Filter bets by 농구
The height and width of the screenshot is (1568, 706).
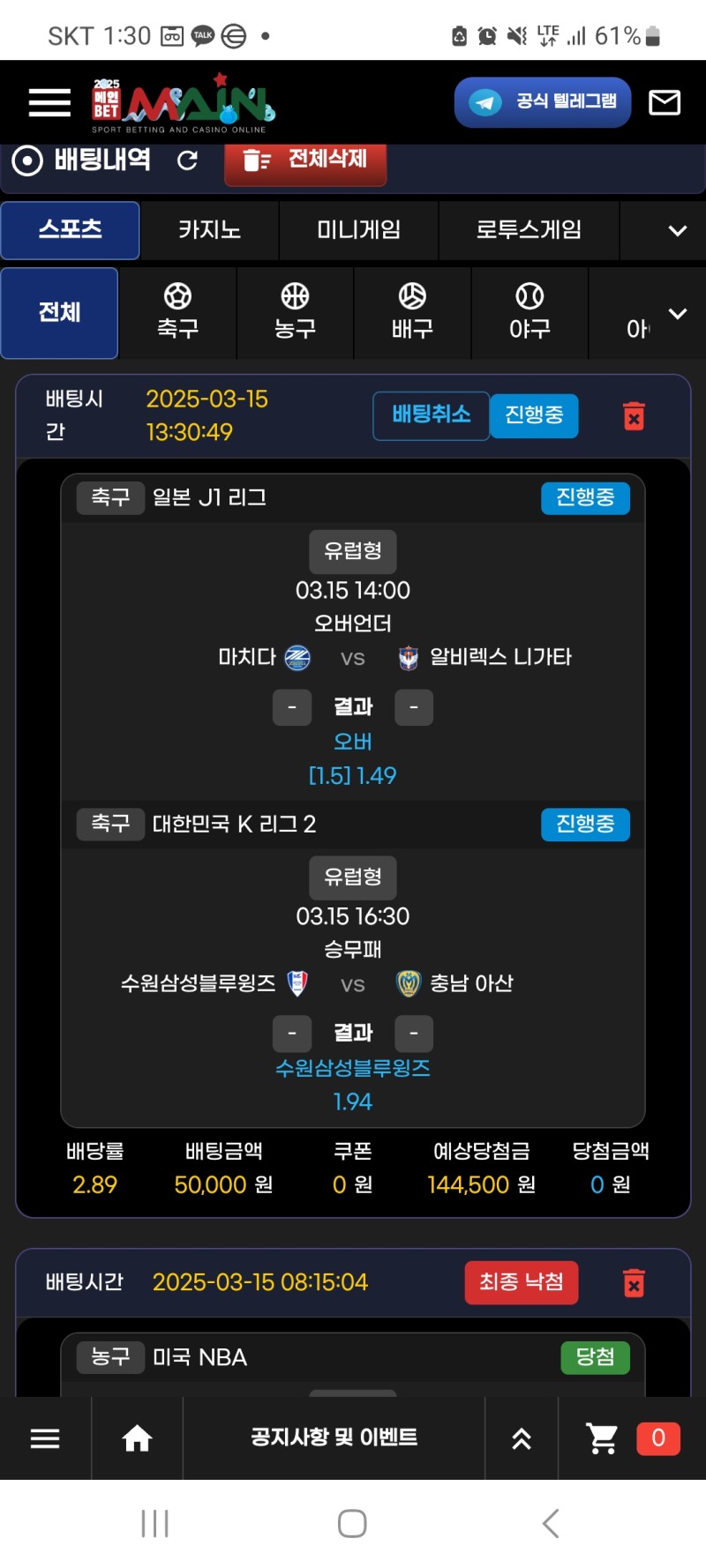tap(295, 312)
